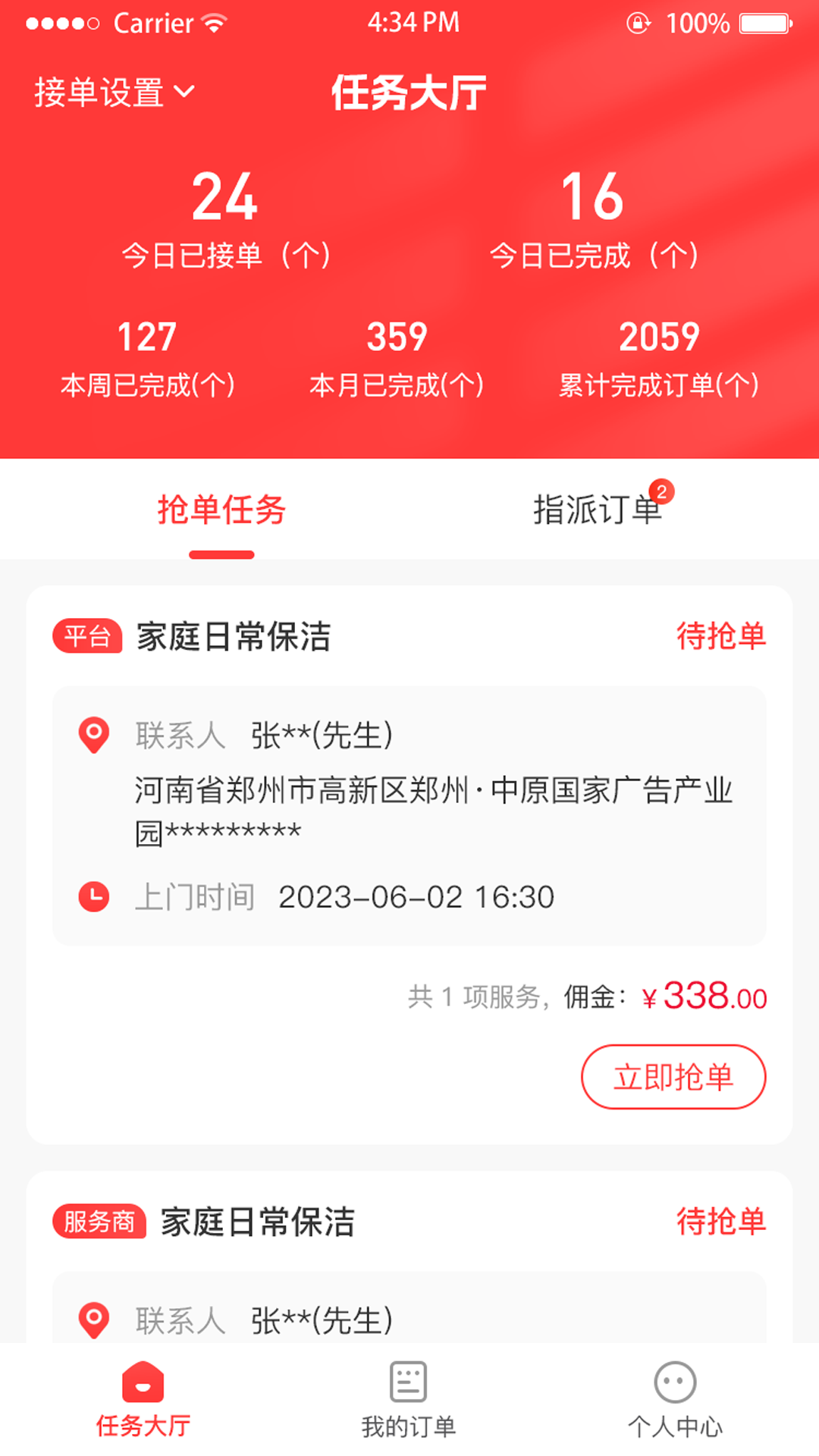Image resolution: width=819 pixels, height=1456 pixels.
Task: Toggle the 待抢单 status on the second order
Action: coord(721,1221)
